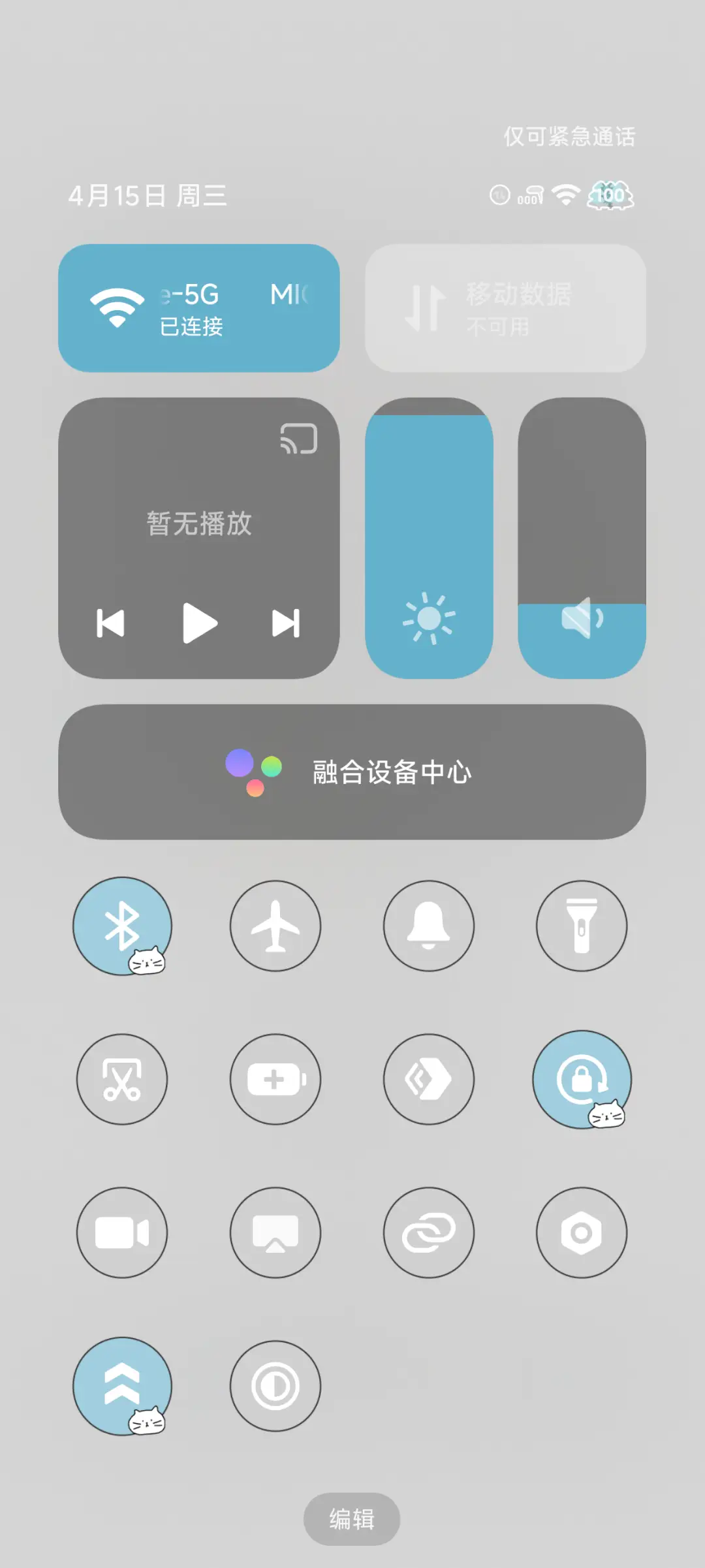Screen dimensions: 705x1568
Task: Tap the connected Wi-Fi tile
Action: (x=199, y=307)
